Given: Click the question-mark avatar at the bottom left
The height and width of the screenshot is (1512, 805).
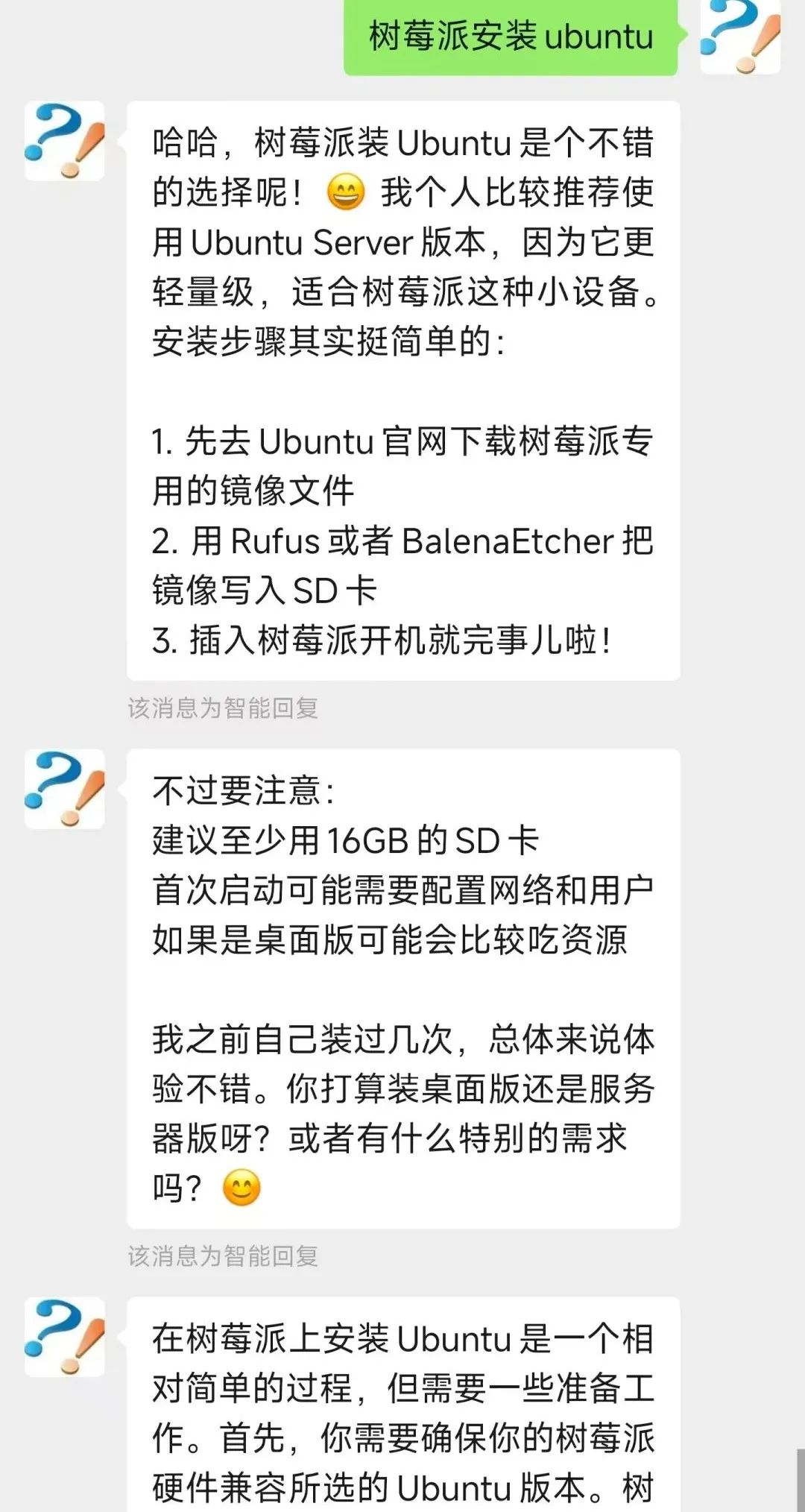Looking at the screenshot, I should tap(63, 1335).
